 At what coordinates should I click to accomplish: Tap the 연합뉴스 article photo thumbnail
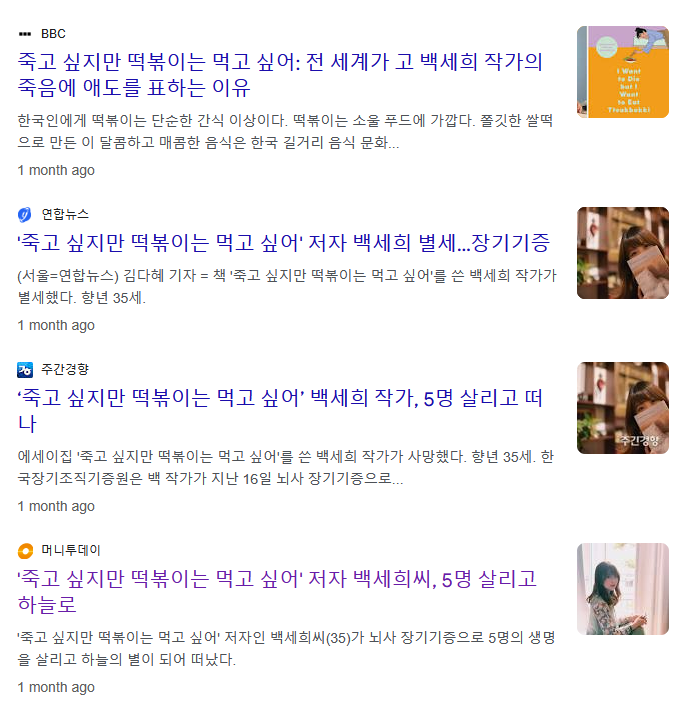[622, 253]
